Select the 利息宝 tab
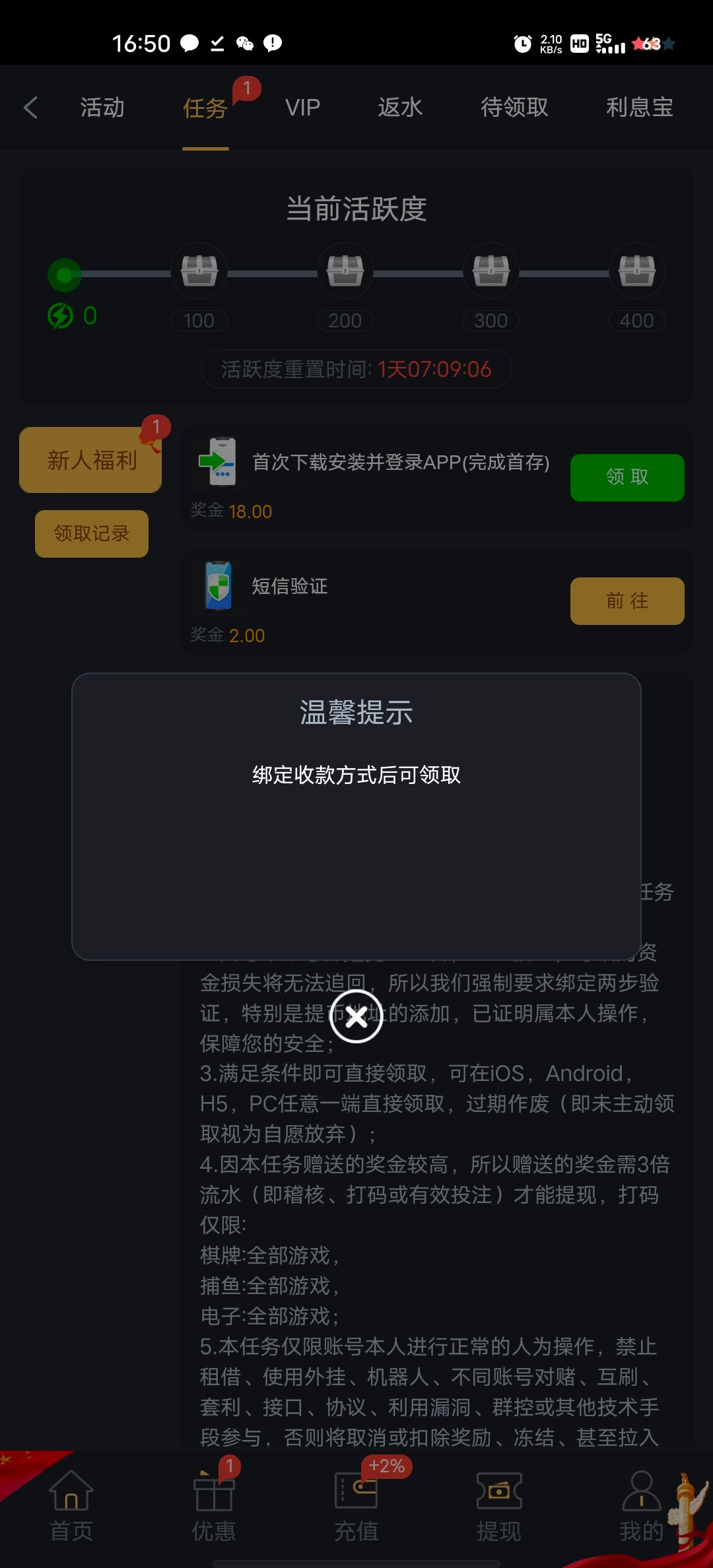The width and height of the screenshot is (713, 1568). tap(639, 108)
